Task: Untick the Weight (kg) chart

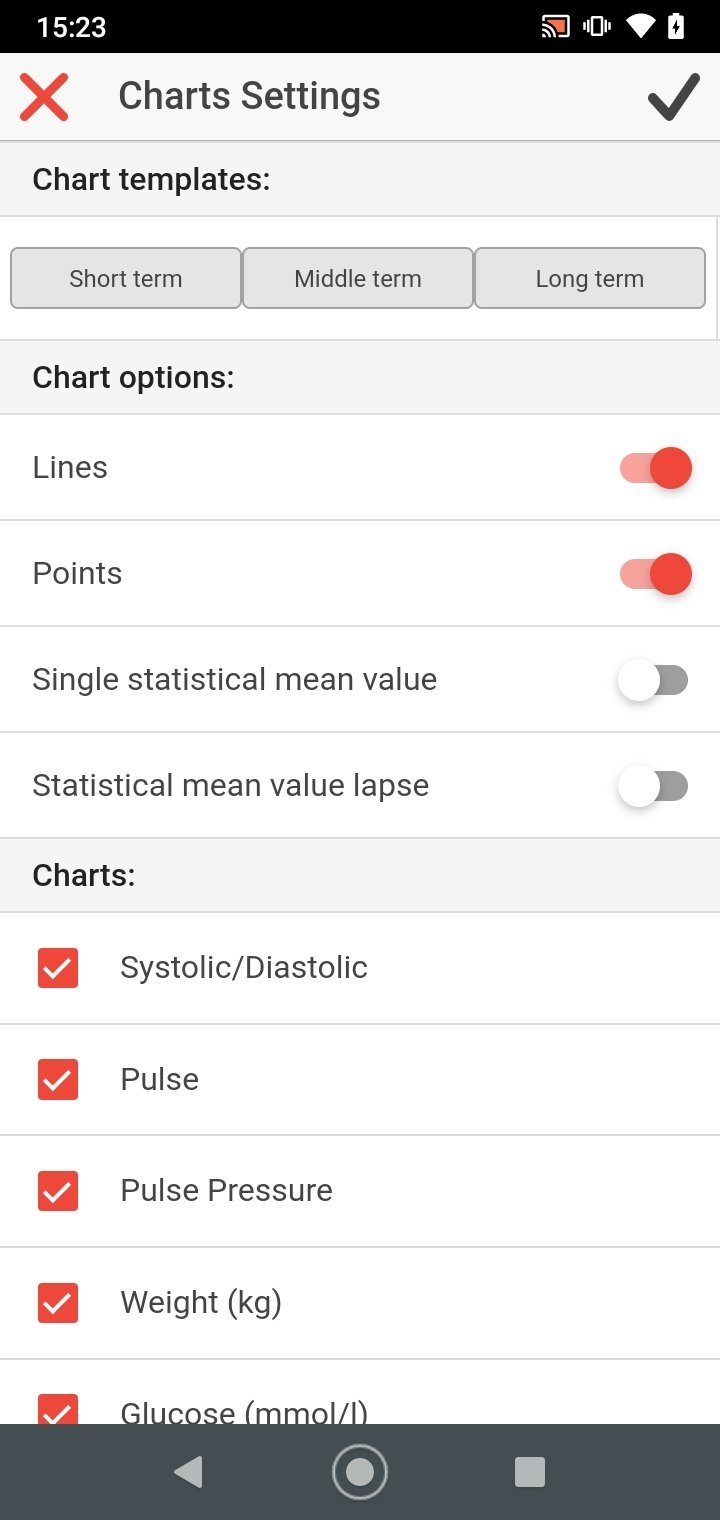Action: point(58,1303)
